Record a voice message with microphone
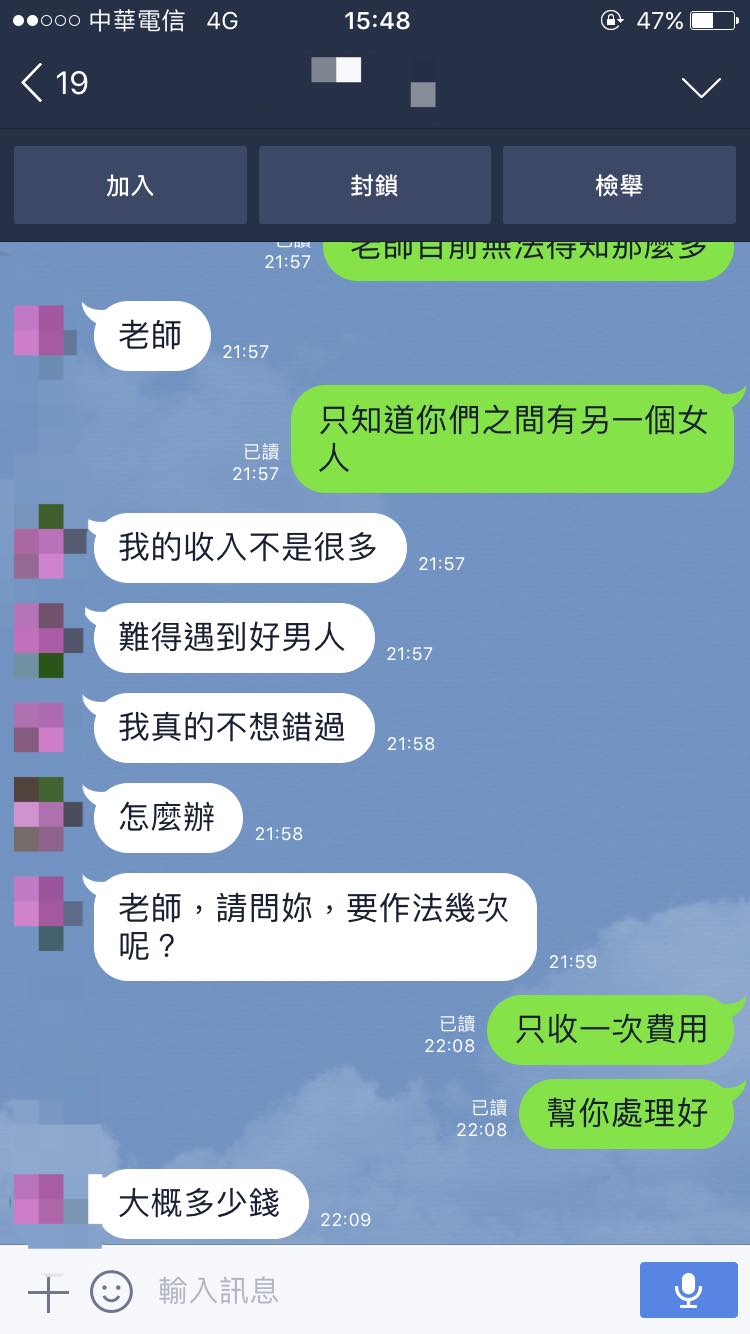Screen dimensions: 750x1334 tap(688, 1291)
